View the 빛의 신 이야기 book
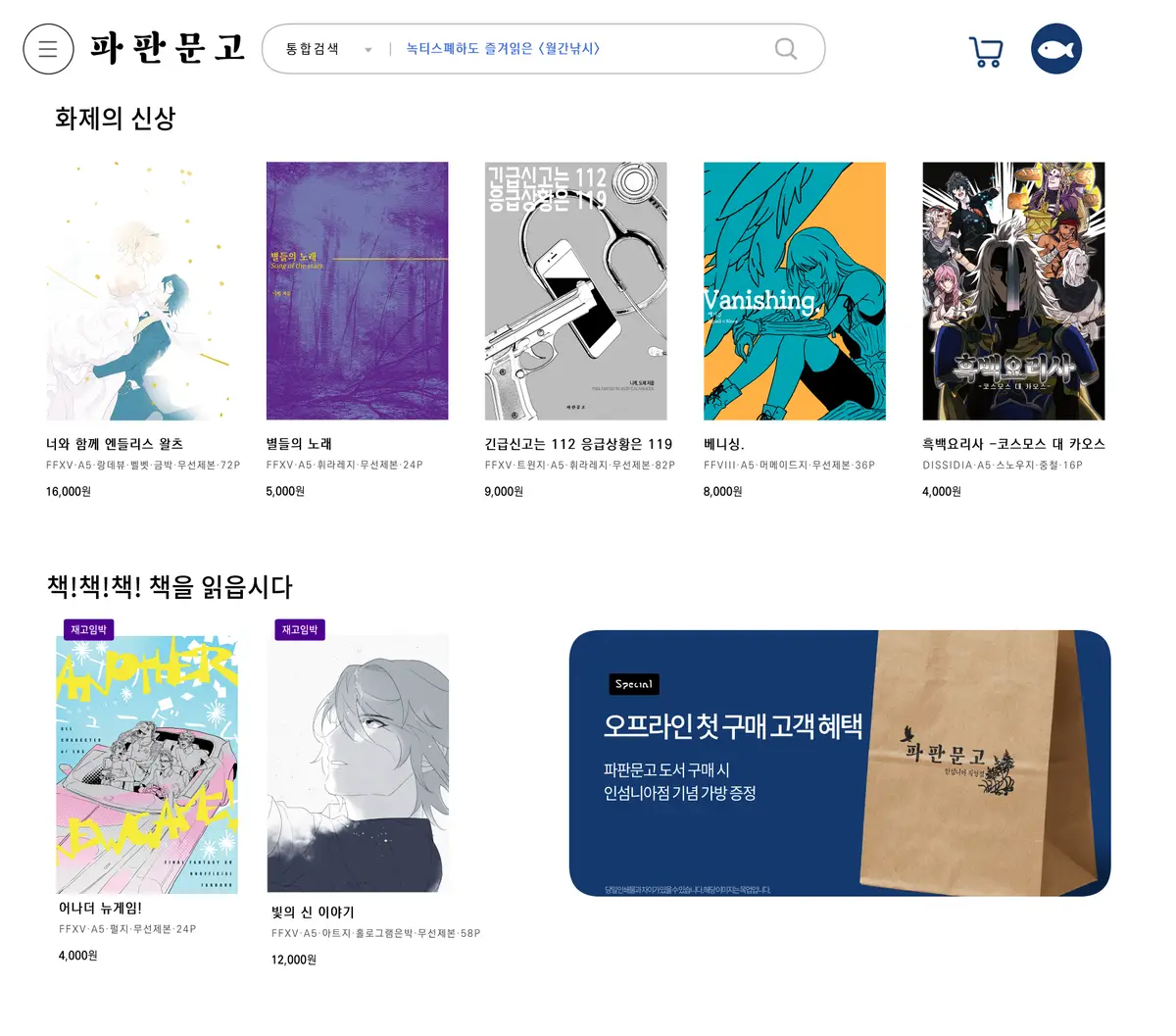The image size is (1176, 1036). [359, 765]
